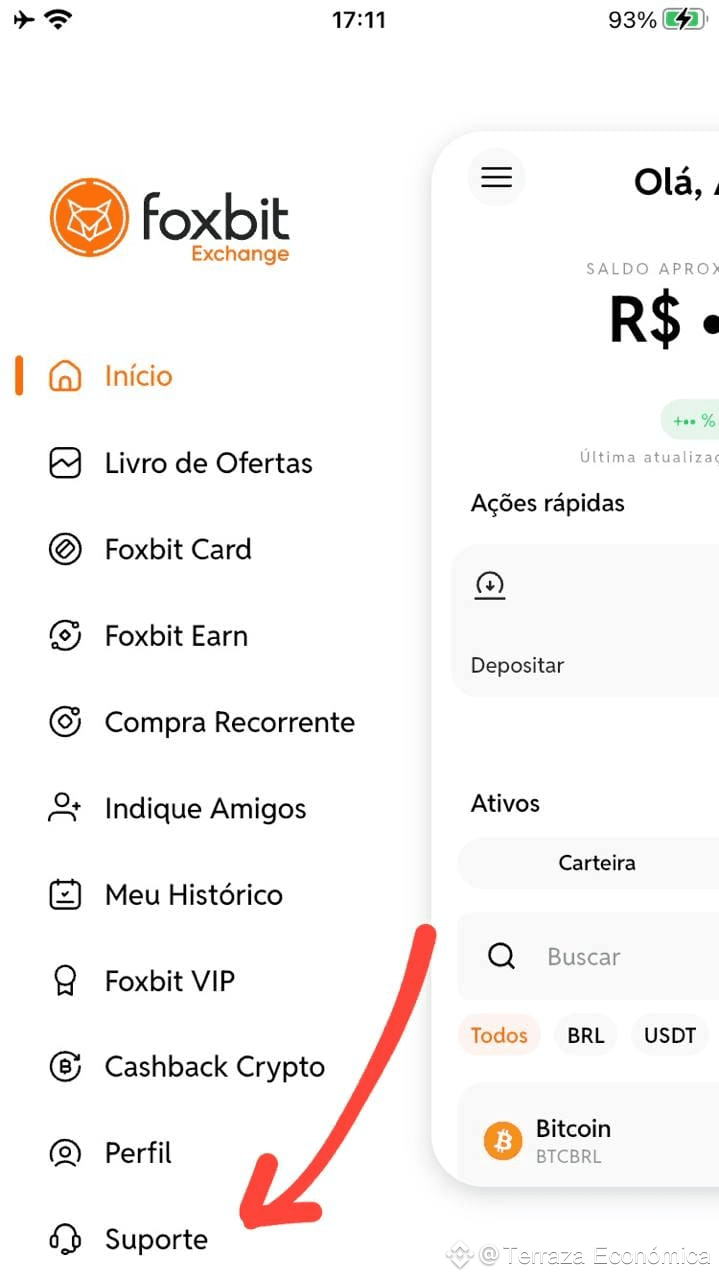This screenshot has width=719, height=1280.
Task: Tap the Depositar quick action
Action: (x=586, y=621)
